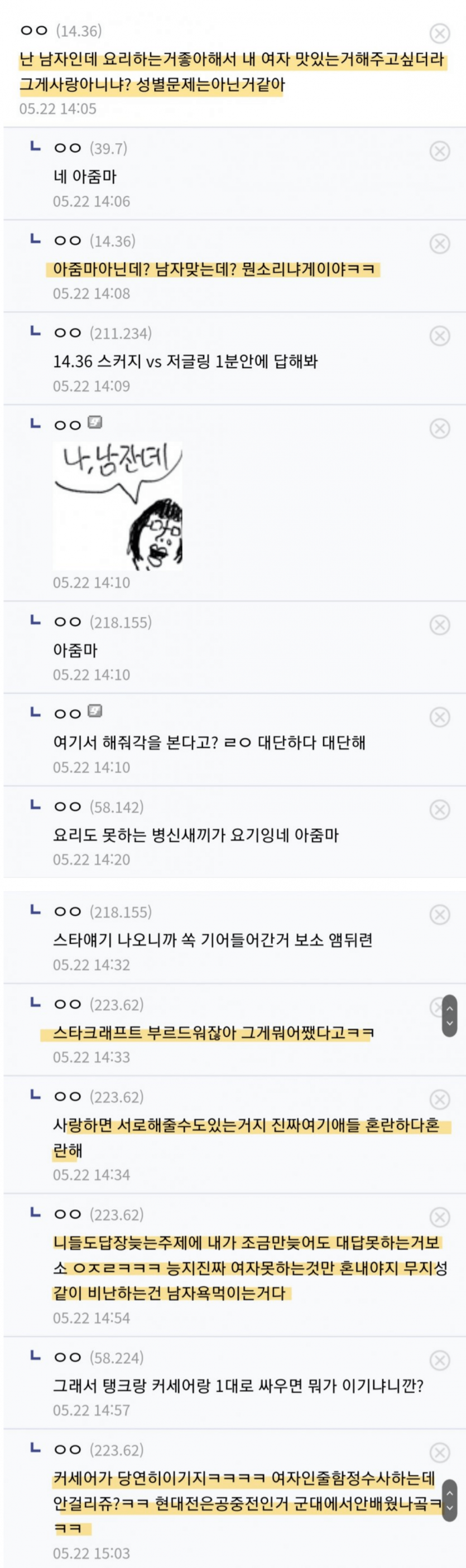Delete the reply starting with 요리도 못하는

(440, 809)
